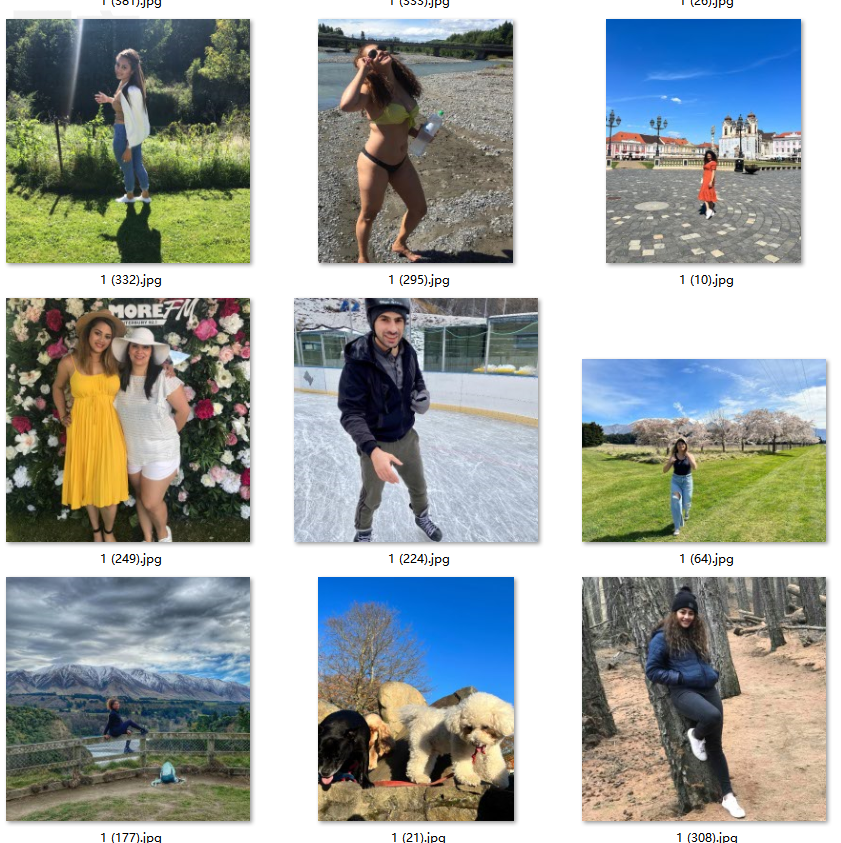Open file 1 (64).jpg
This screenshot has width=841, height=843.
(x=704, y=450)
